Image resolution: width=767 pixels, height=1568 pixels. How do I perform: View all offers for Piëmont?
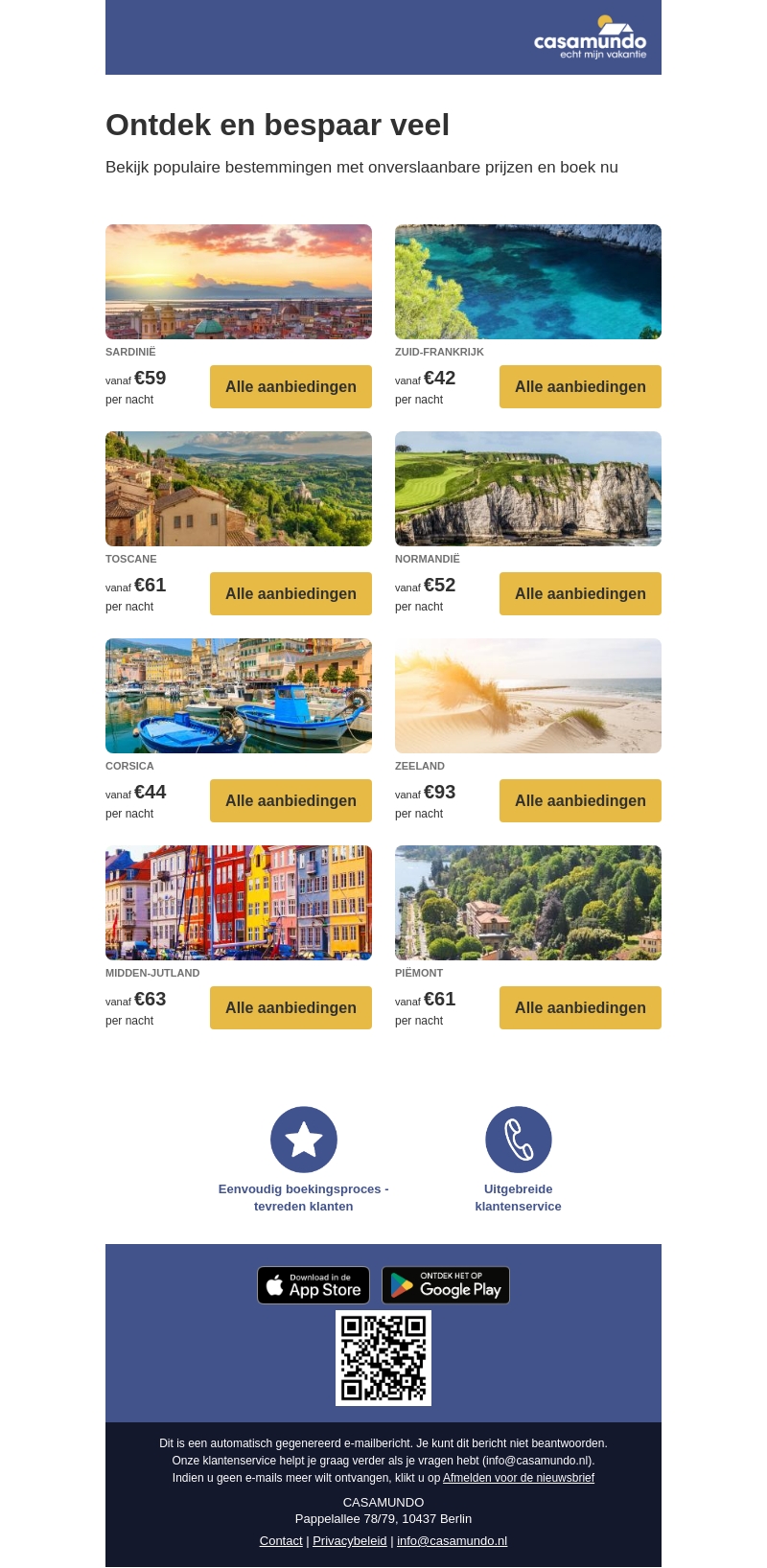coord(580,1008)
